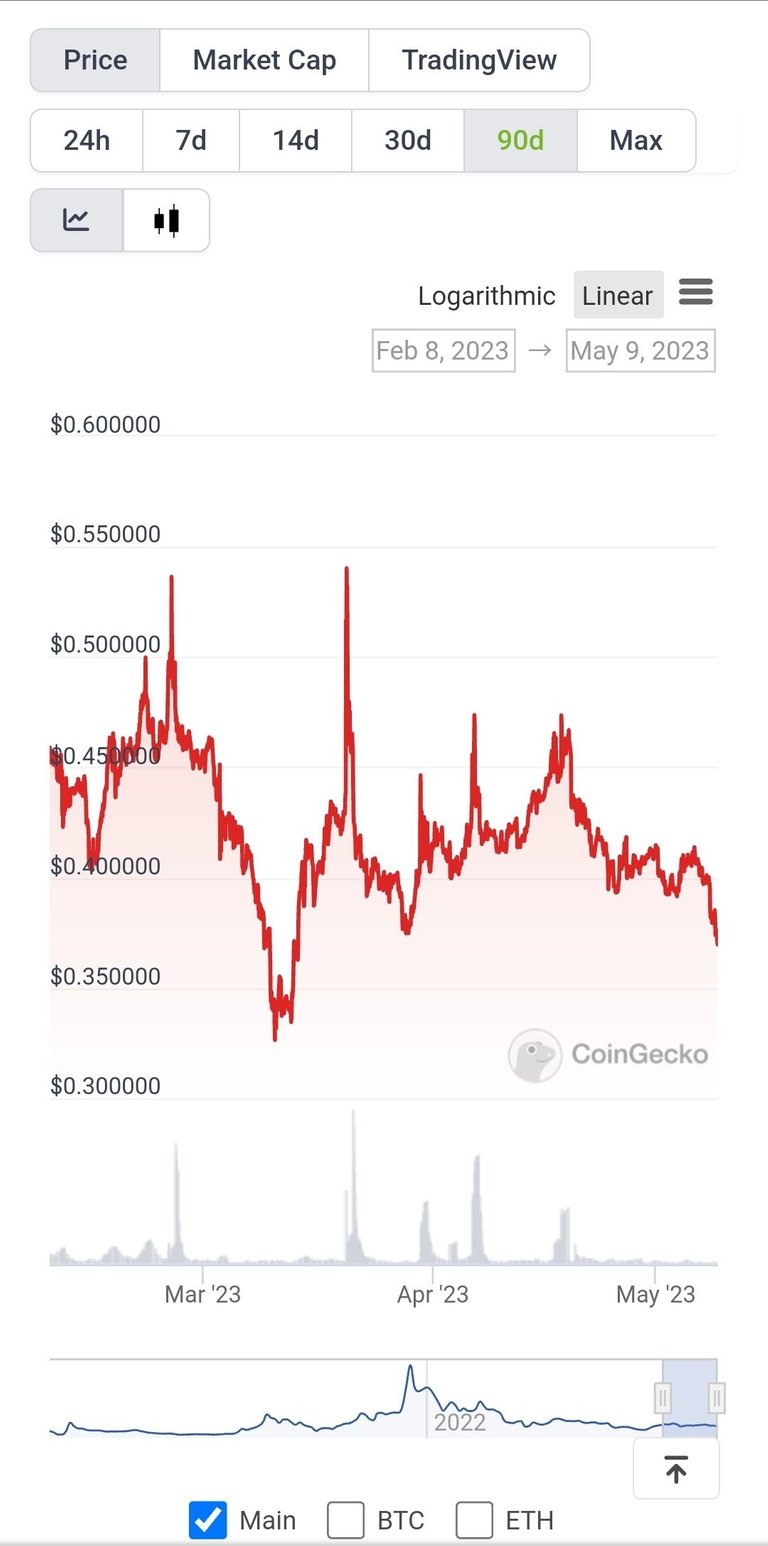Change chart scale to Logarithmic
This screenshot has height=1546, width=768.
486,296
